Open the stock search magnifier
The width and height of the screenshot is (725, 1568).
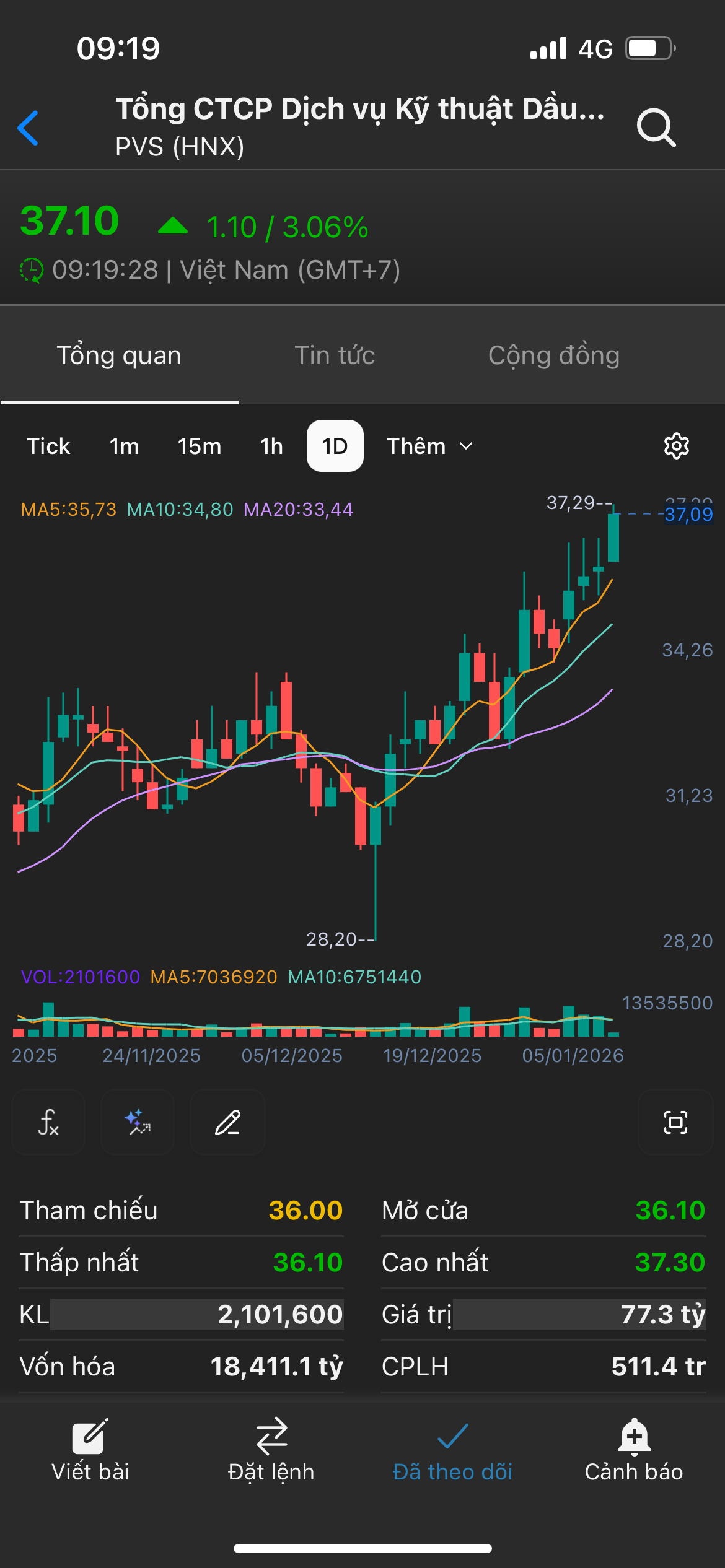656,128
